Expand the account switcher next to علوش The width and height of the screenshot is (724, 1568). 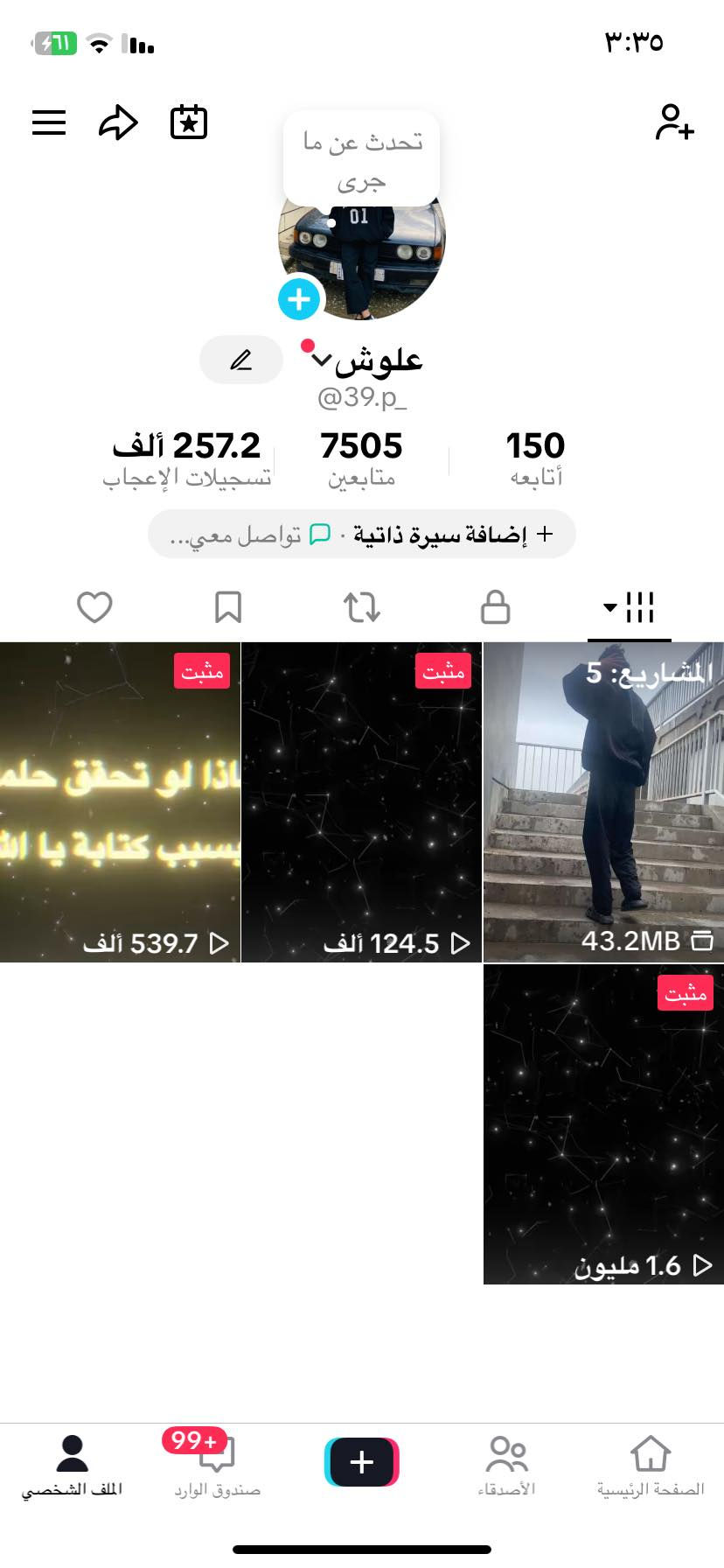(x=322, y=360)
